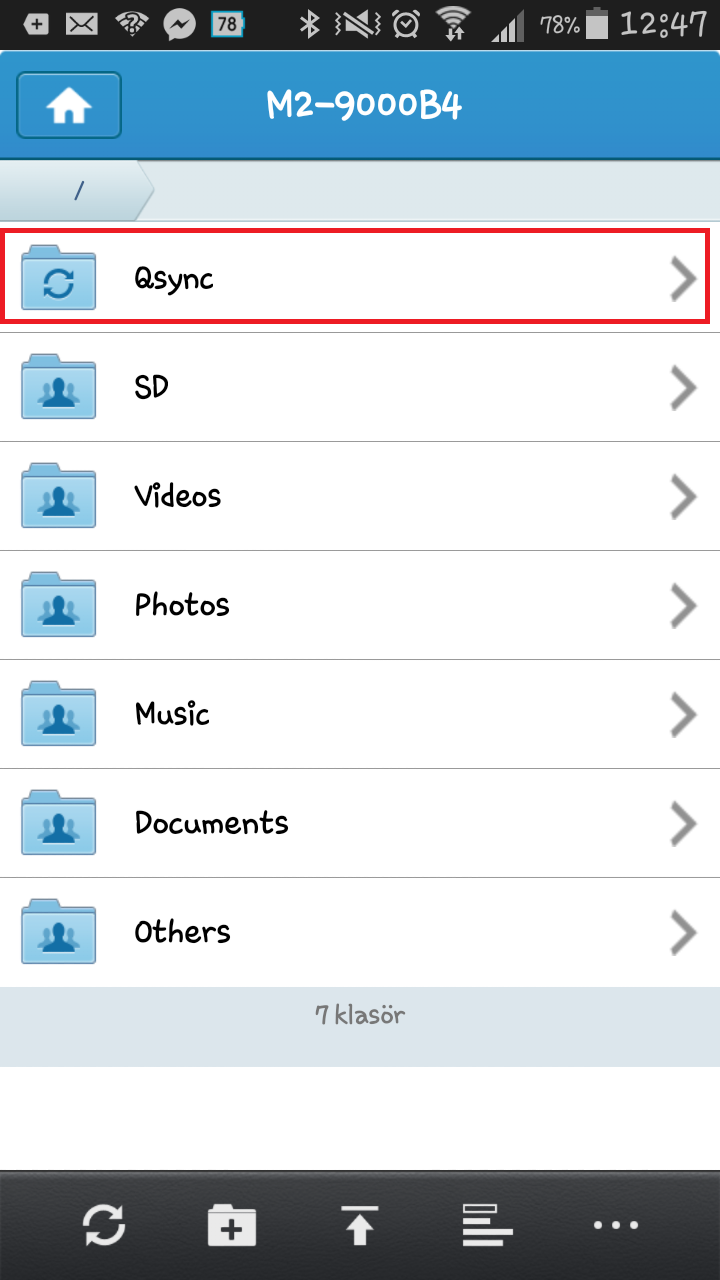Tap the root path breadcrumb
This screenshot has width=720, height=1280.
click(78, 190)
